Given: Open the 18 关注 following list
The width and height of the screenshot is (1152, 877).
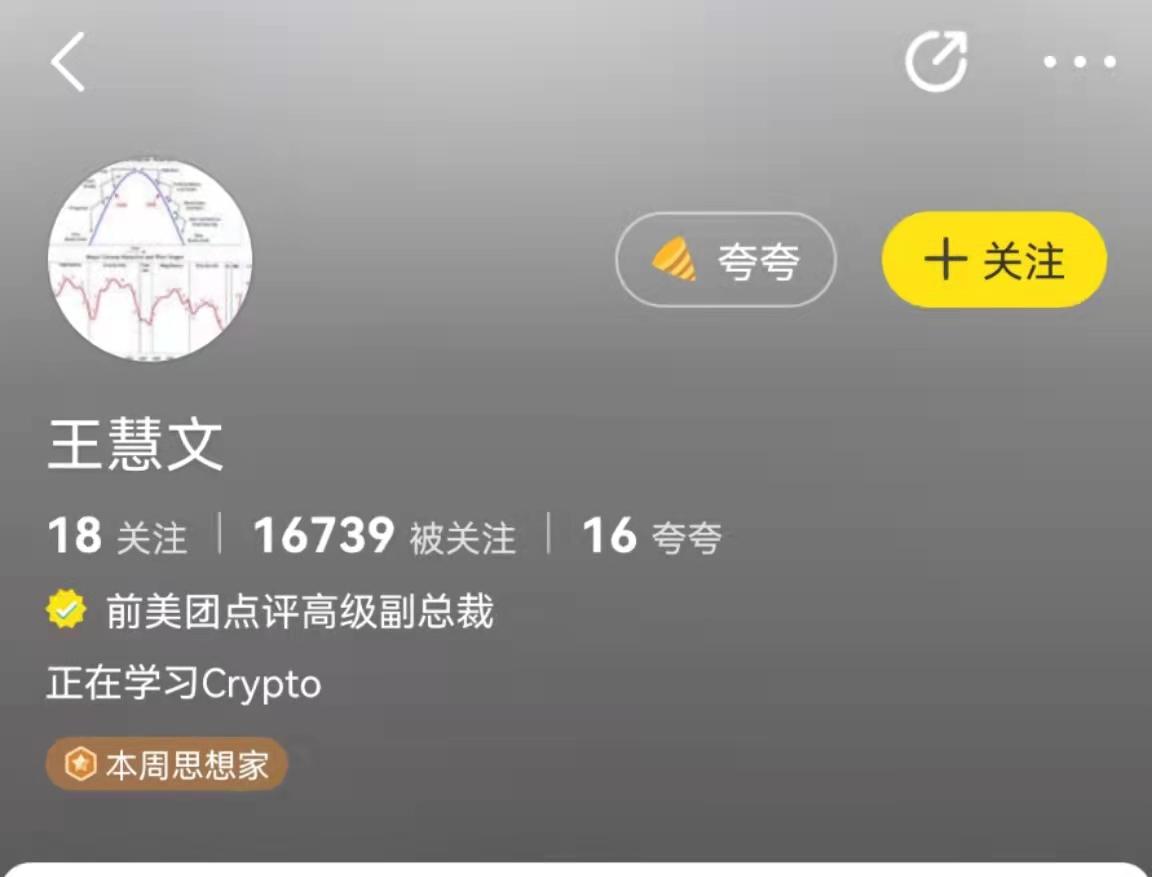Looking at the screenshot, I should (x=118, y=536).
